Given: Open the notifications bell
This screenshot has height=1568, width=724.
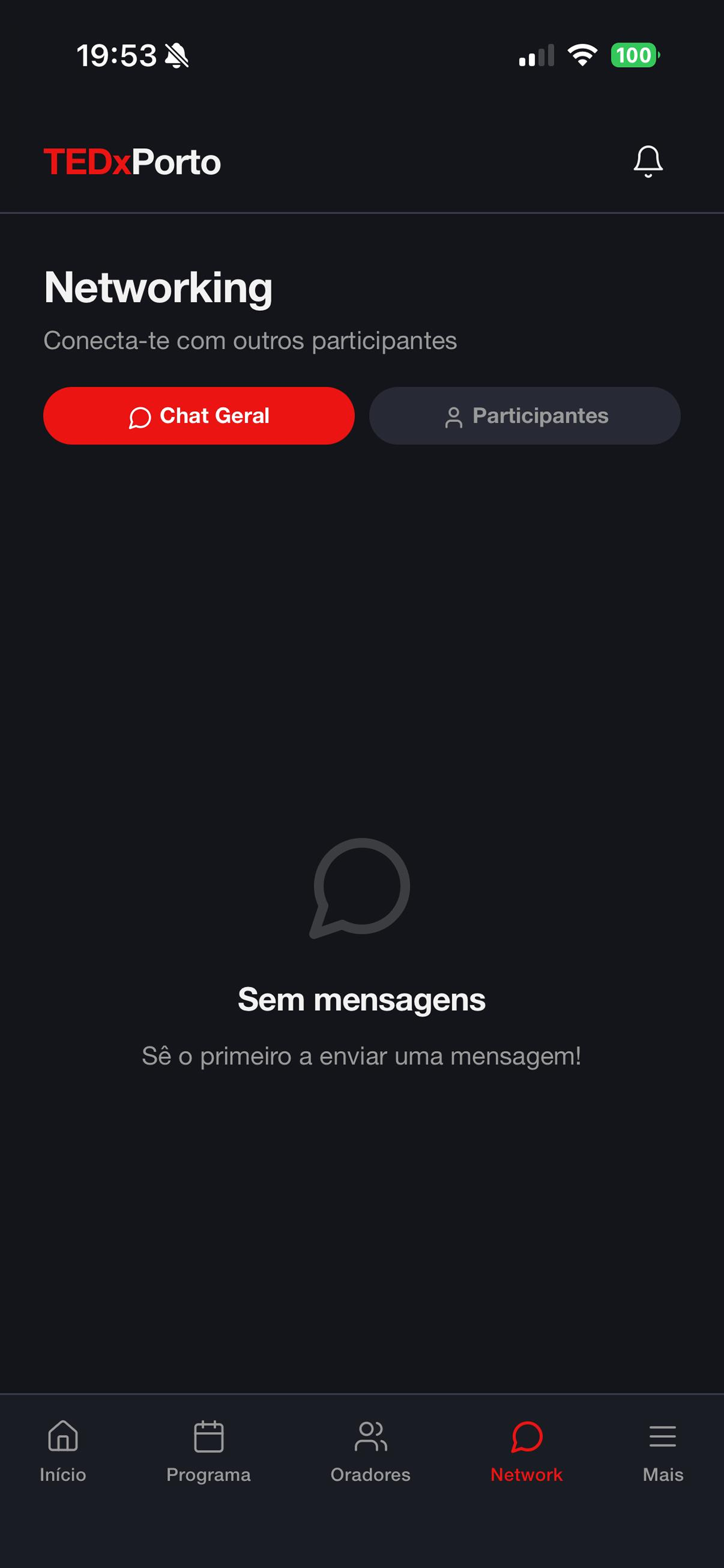Looking at the screenshot, I should (648, 162).
